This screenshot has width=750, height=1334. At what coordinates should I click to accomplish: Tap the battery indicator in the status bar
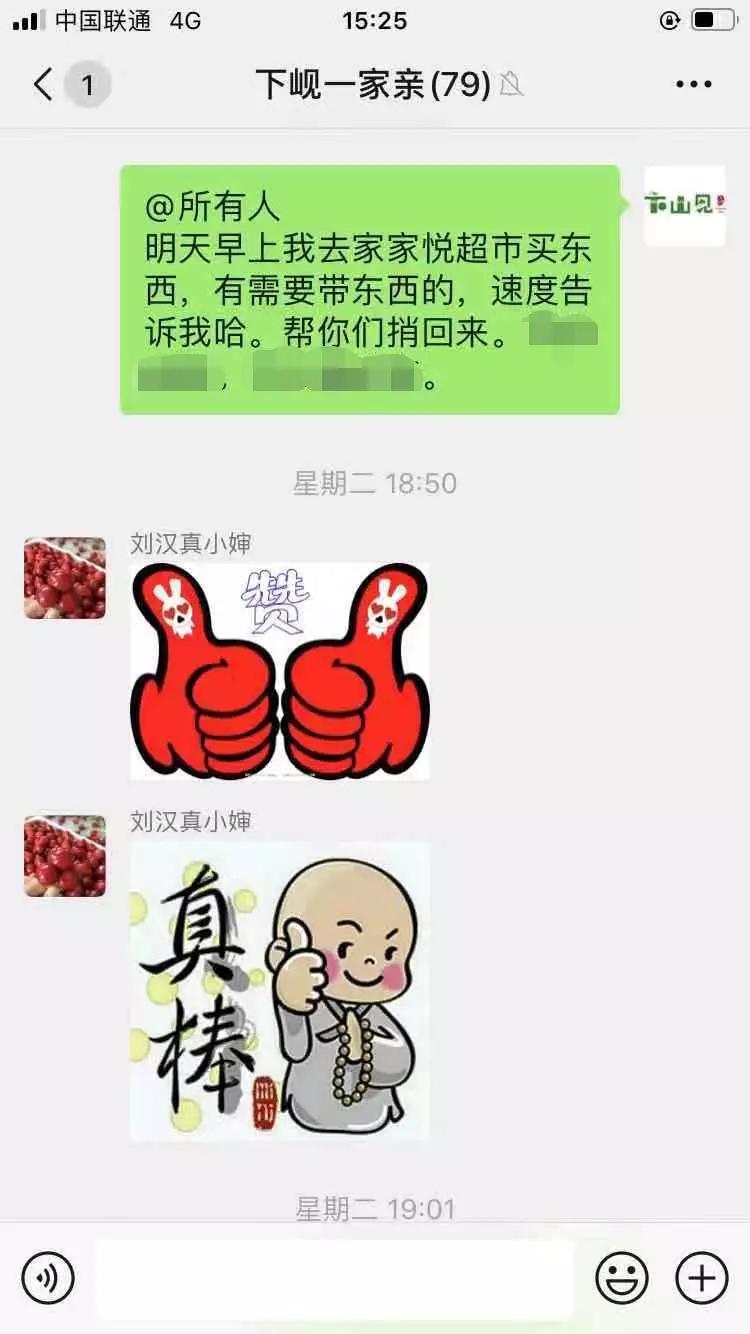pyautogui.click(x=712, y=18)
